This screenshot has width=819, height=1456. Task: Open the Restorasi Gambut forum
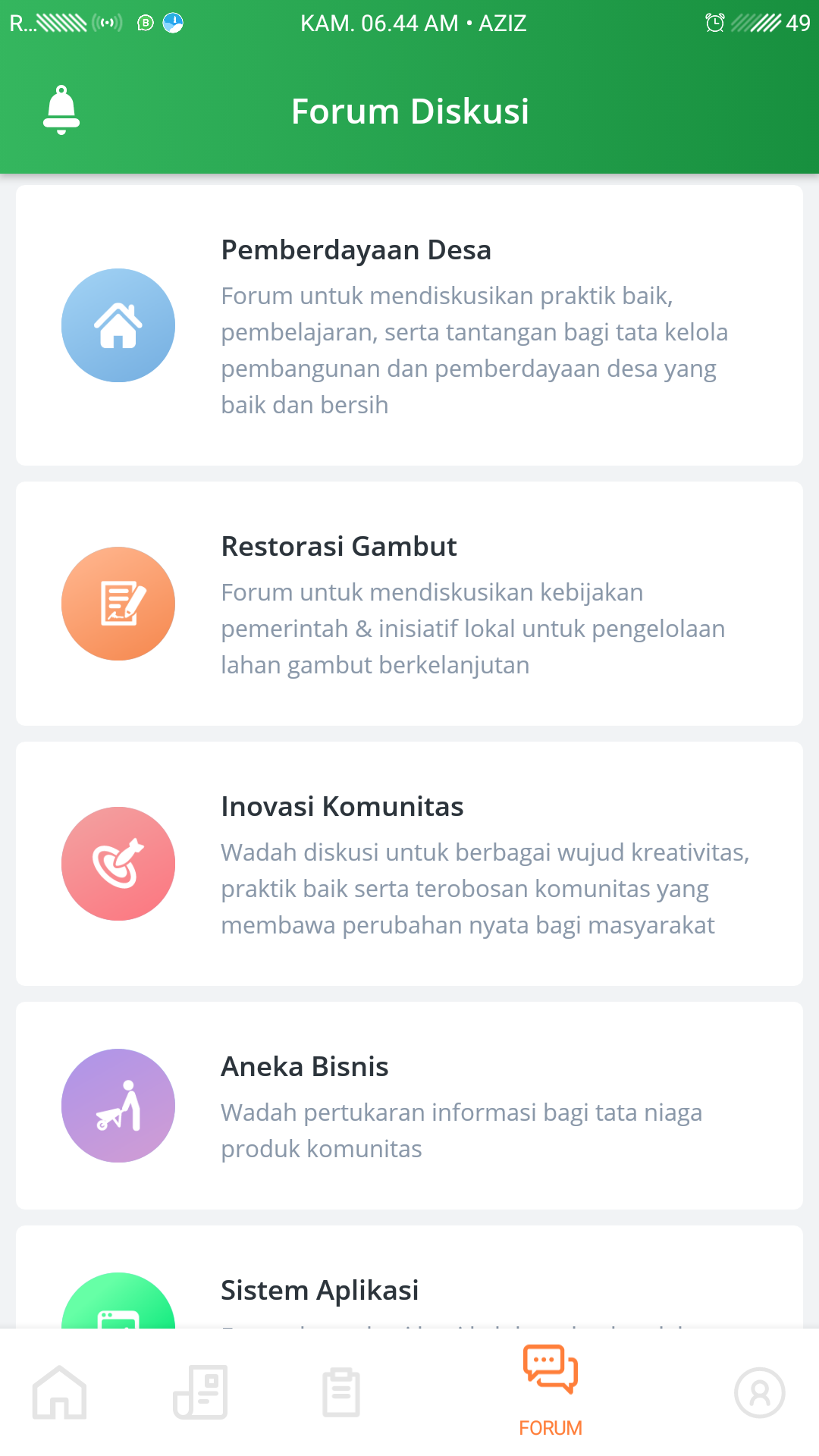click(x=409, y=604)
